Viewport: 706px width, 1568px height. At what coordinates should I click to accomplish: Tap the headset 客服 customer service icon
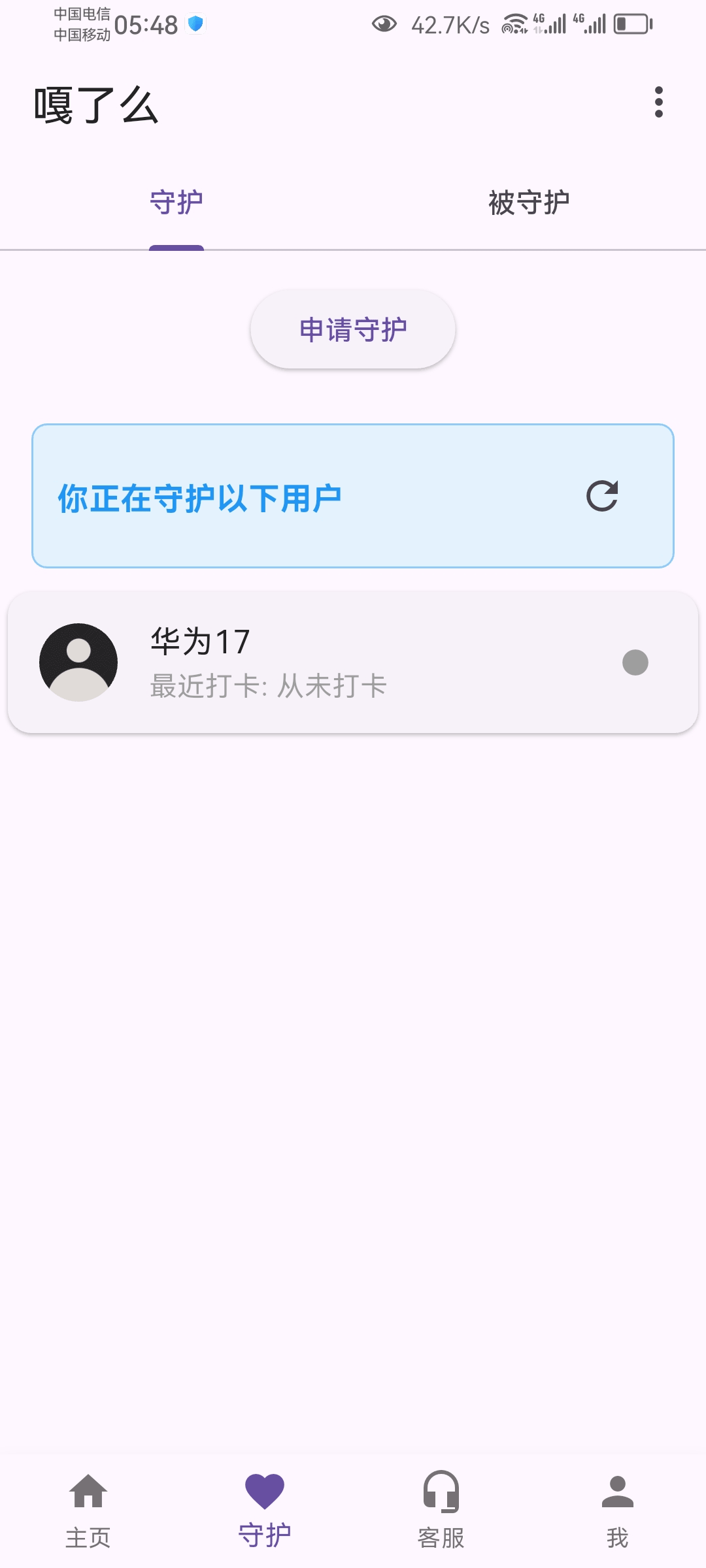click(441, 1492)
